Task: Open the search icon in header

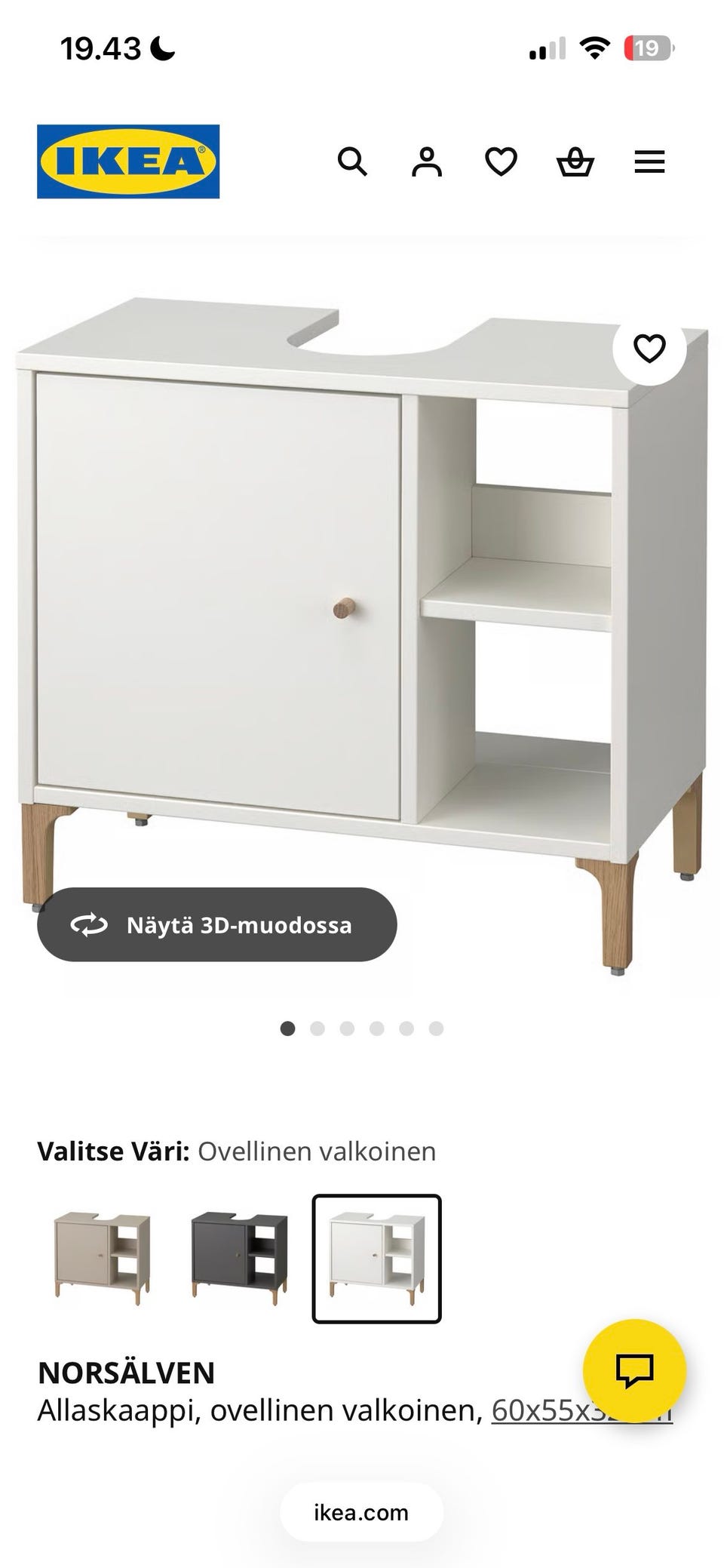Action: (352, 161)
